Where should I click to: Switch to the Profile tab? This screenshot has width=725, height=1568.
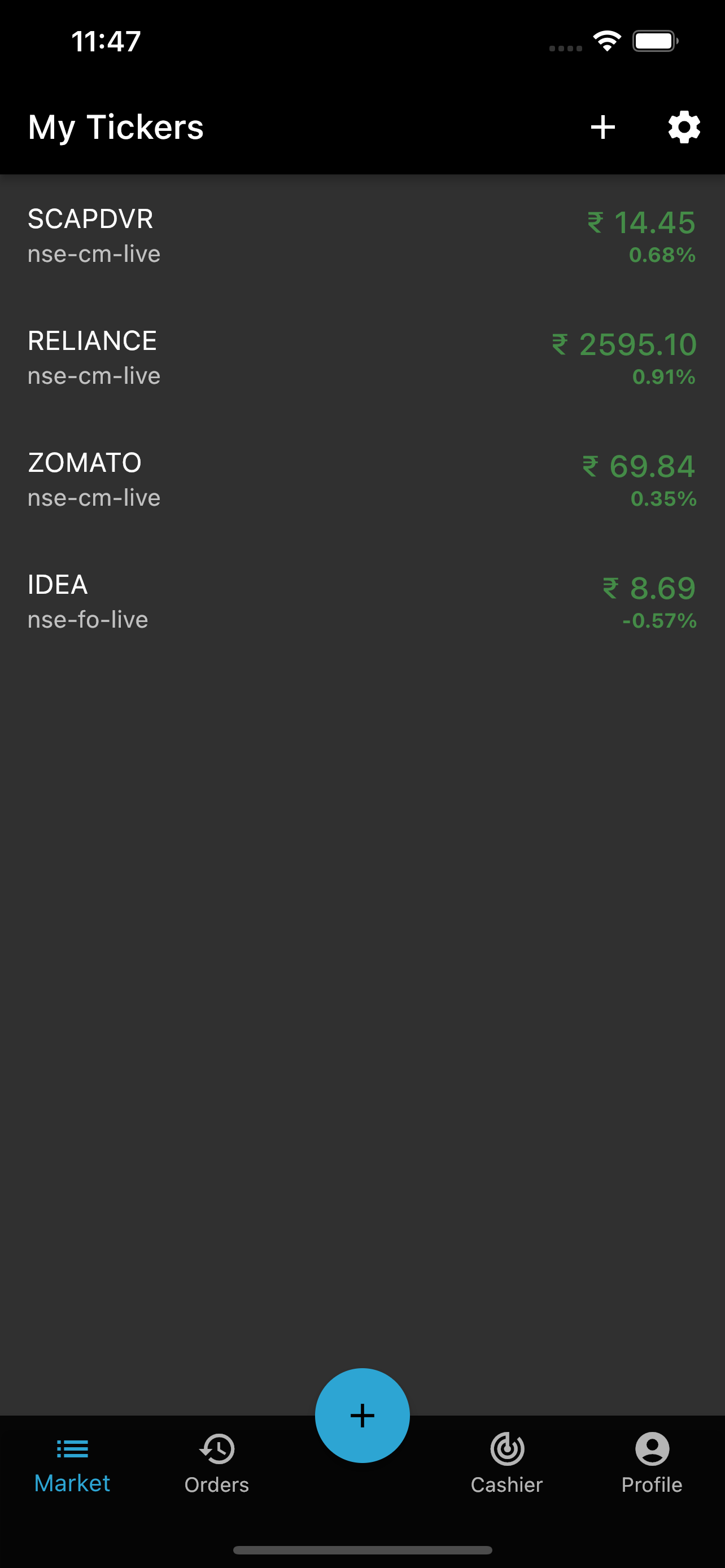coord(652,1465)
